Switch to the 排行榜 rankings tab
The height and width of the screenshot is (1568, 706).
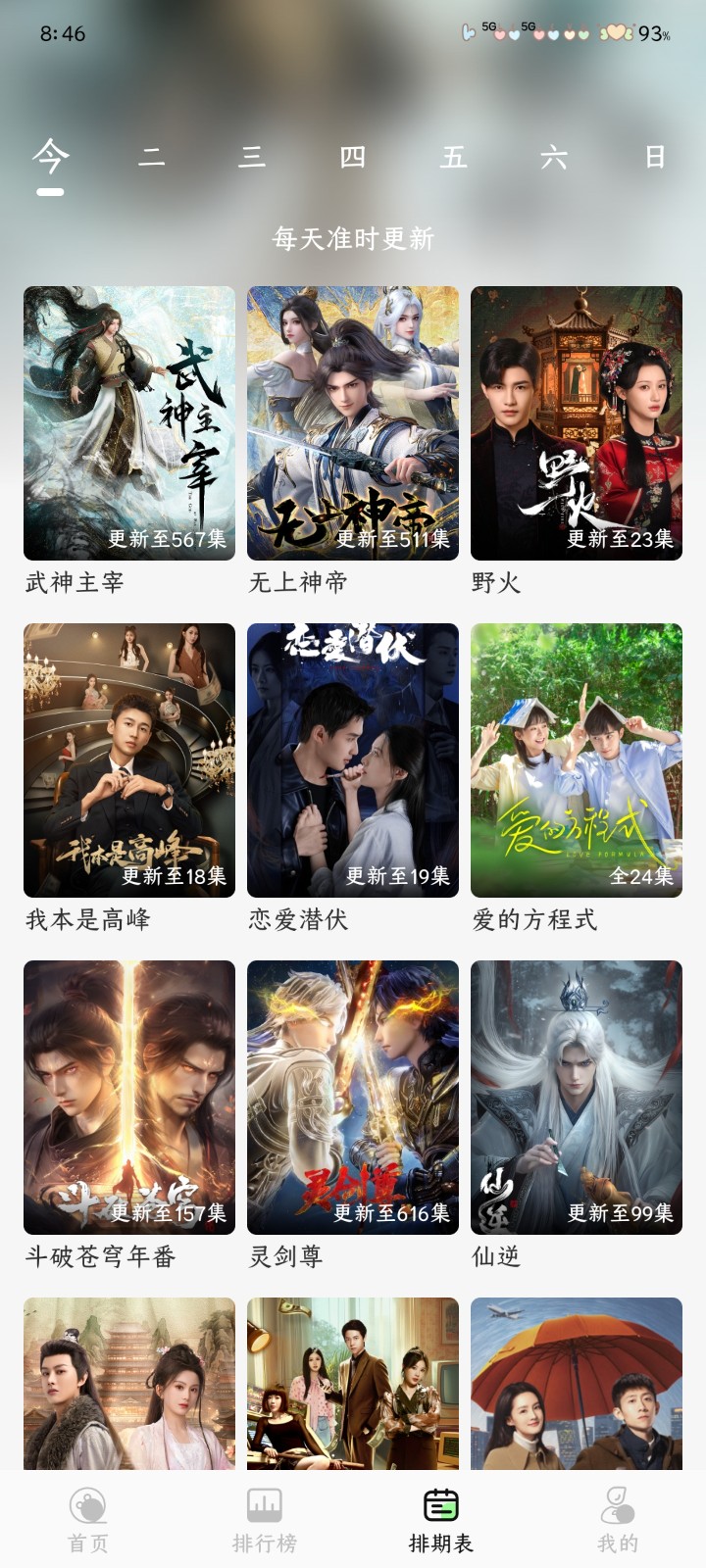pos(265,1519)
